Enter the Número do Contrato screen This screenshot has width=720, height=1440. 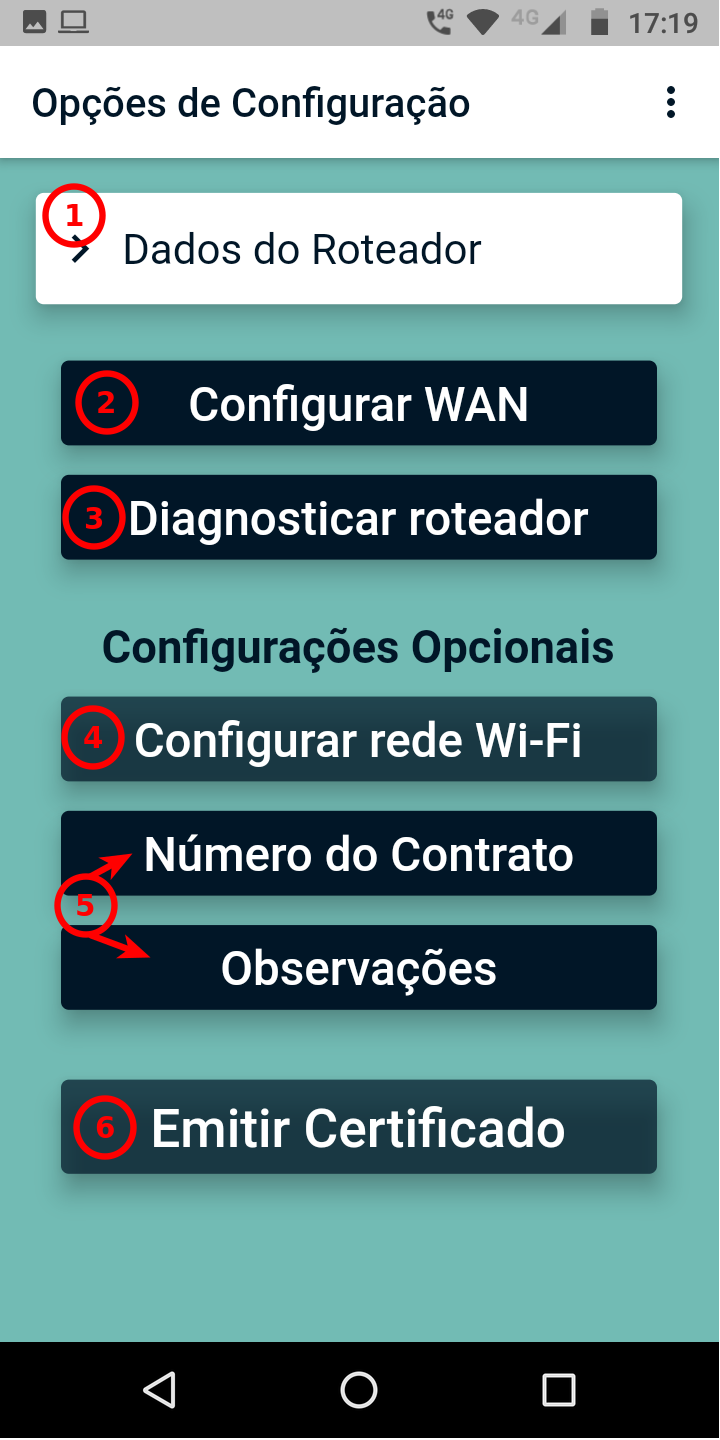click(x=358, y=853)
